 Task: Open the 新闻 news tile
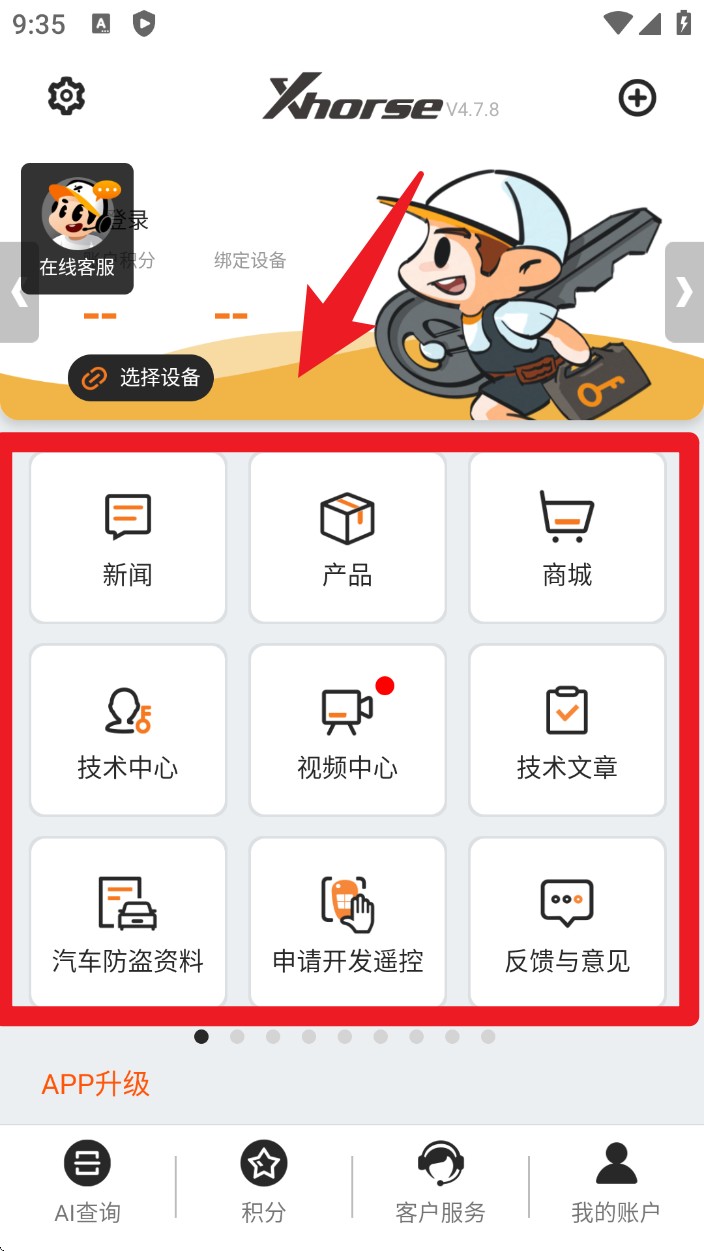[x=128, y=538]
